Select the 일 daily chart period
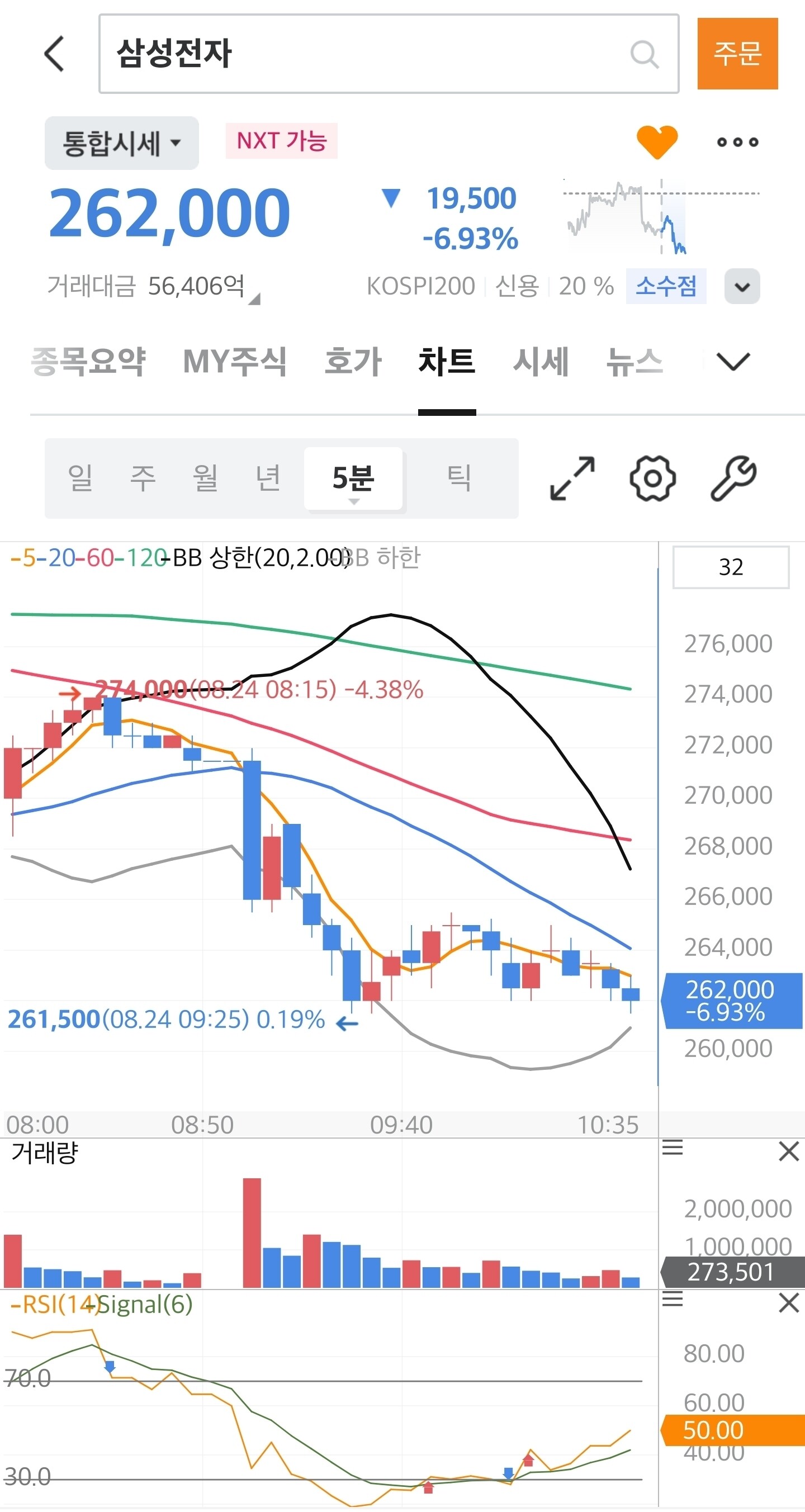The height and width of the screenshot is (1512, 805). point(80,478)
